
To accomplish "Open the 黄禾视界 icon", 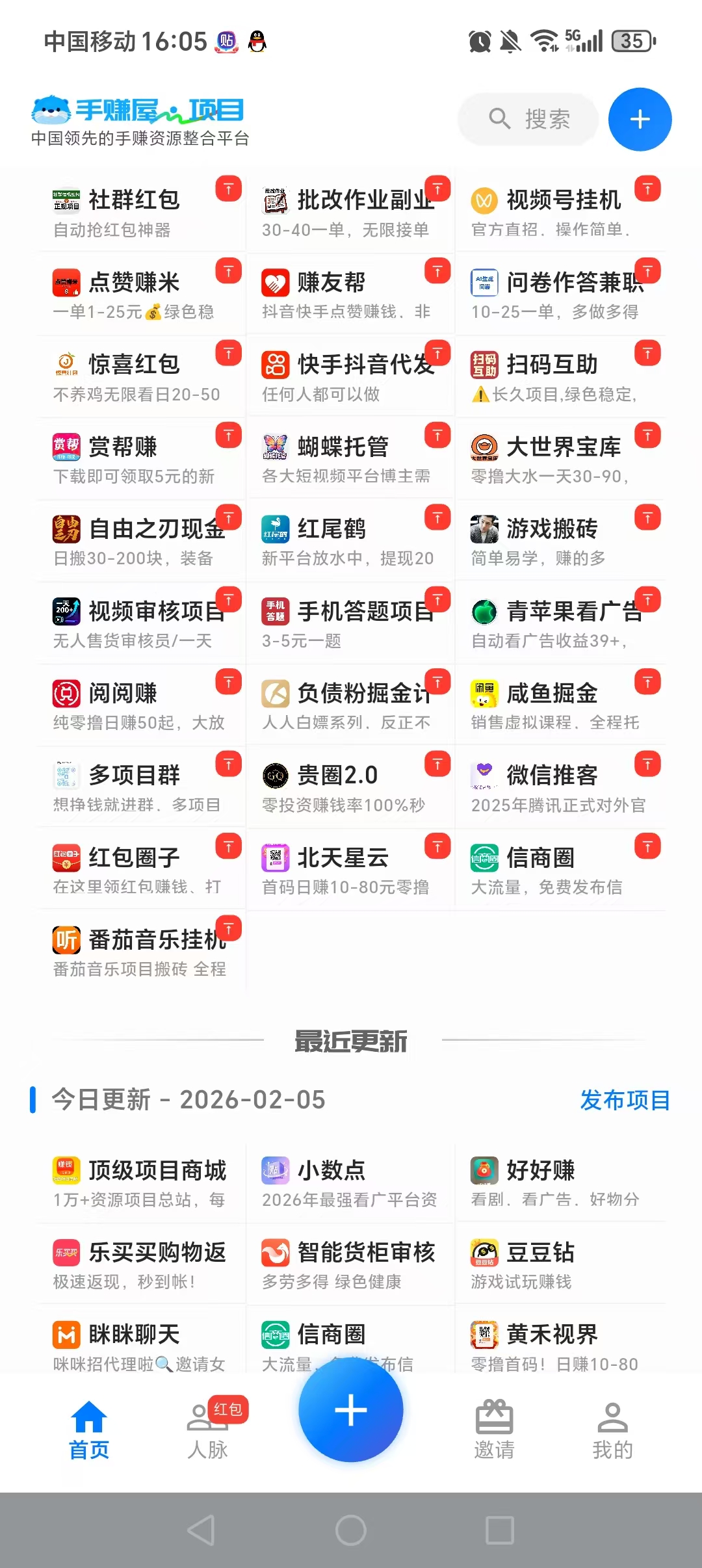I will [484, 1333].
